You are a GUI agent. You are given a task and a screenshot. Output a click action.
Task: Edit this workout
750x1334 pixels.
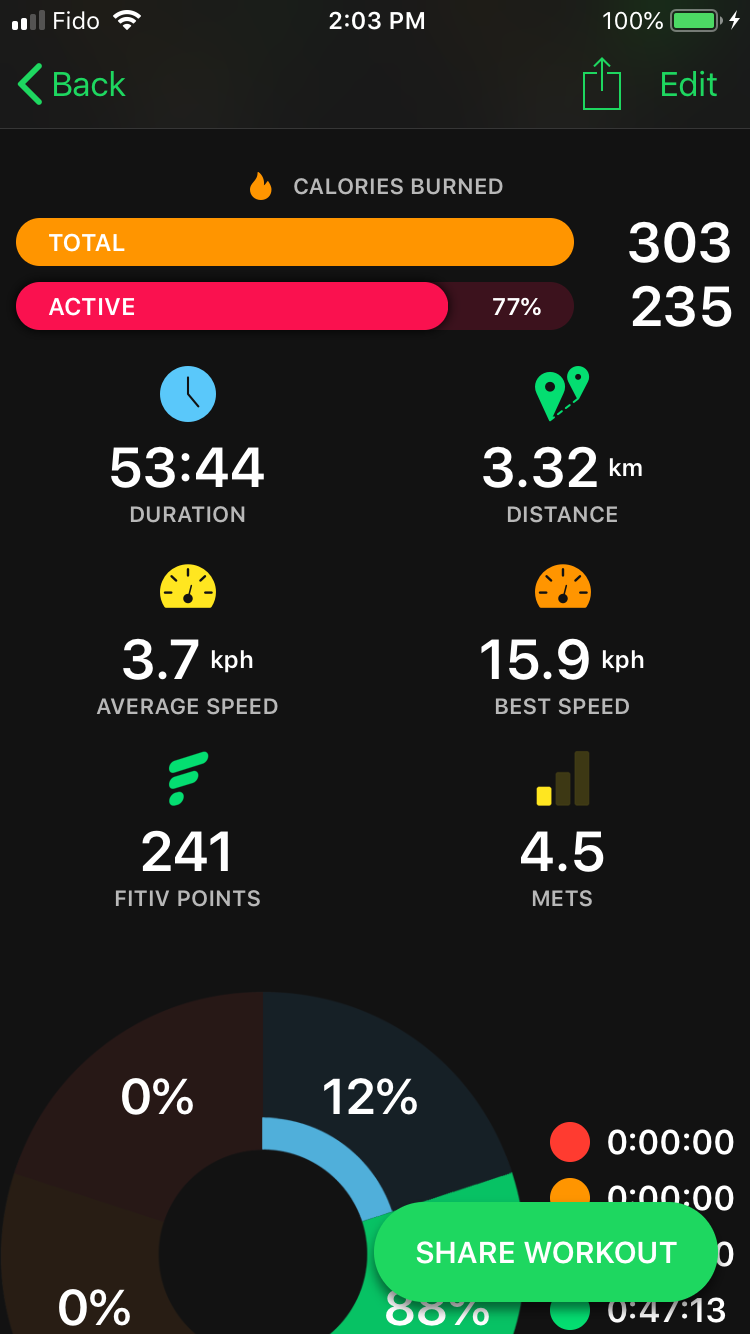[x=689, y=85]
